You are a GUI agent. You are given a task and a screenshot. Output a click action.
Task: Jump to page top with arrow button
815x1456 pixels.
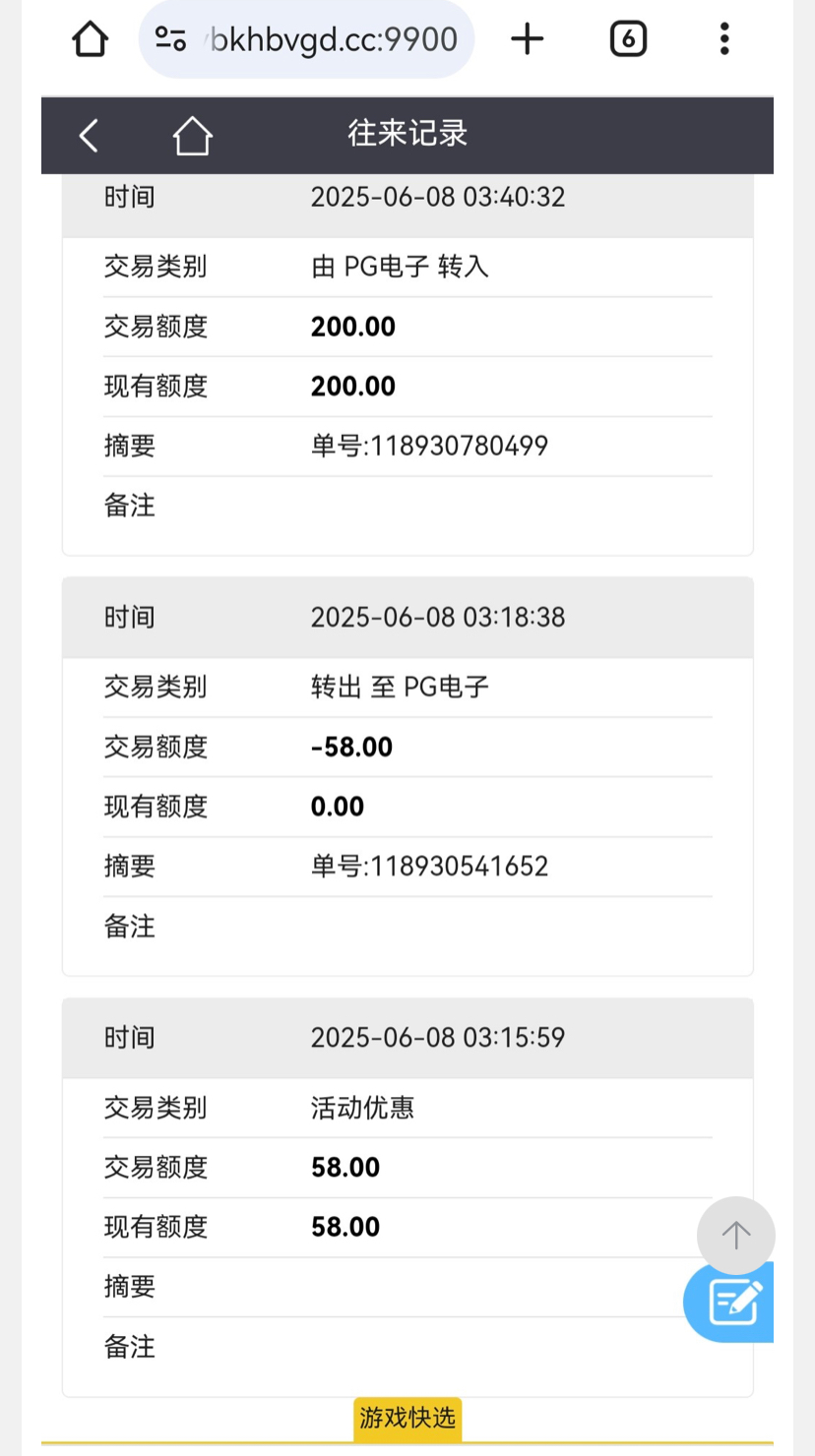(x=735, y=1235)
